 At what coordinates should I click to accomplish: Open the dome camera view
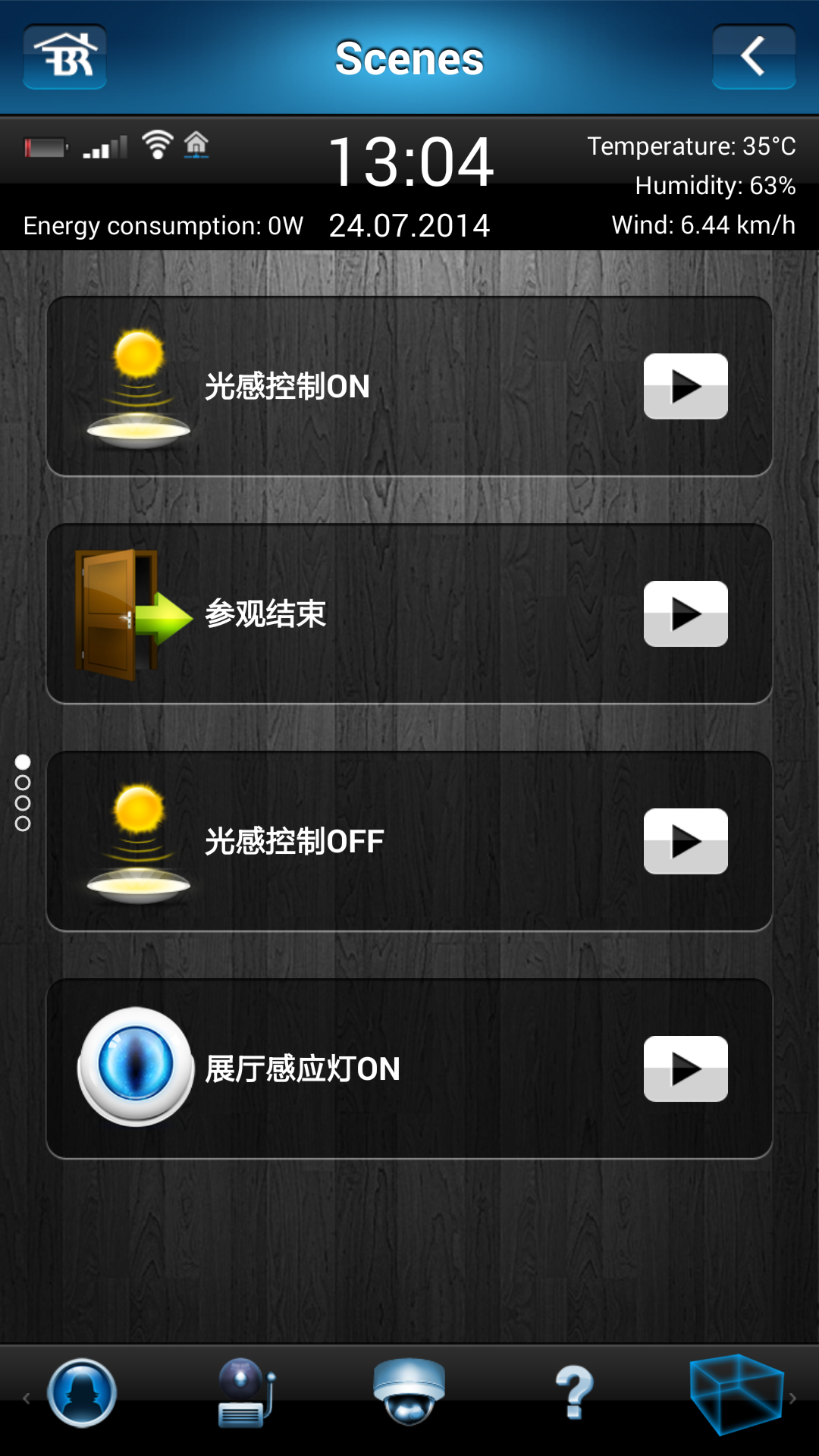click(x=409, y=1392)
